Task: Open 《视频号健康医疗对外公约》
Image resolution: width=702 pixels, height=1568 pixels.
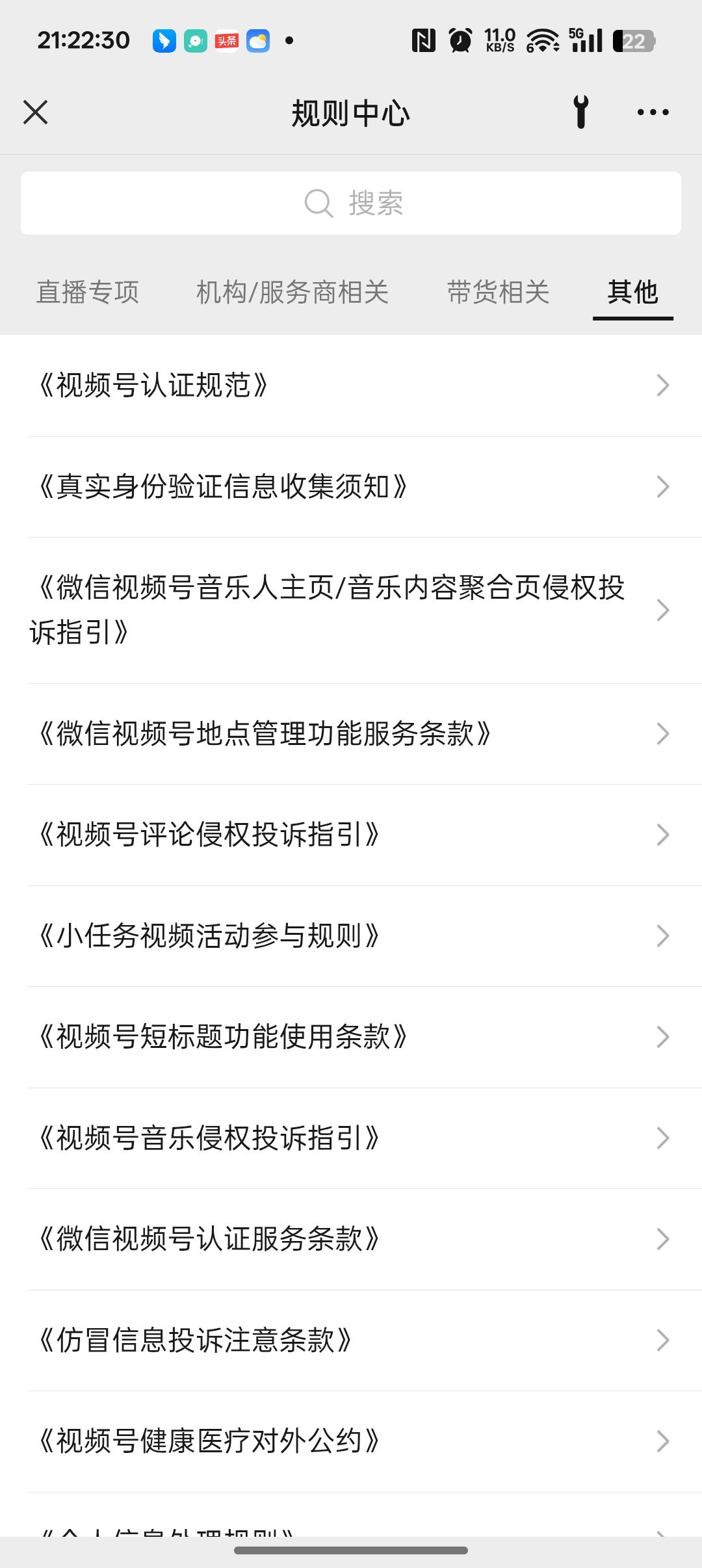Action: pos(351,1441)
